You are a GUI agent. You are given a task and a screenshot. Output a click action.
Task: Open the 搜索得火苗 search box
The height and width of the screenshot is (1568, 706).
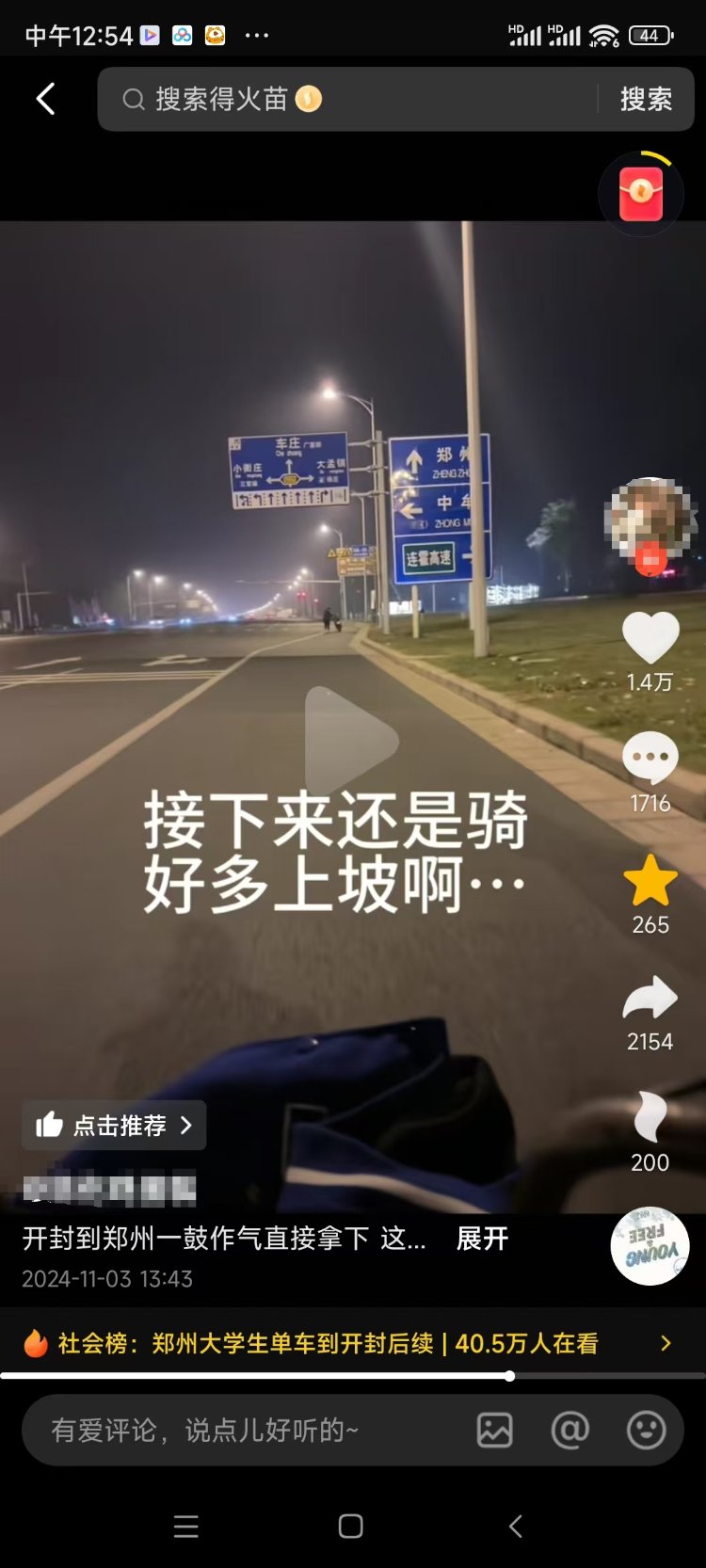tap(348, 99)
